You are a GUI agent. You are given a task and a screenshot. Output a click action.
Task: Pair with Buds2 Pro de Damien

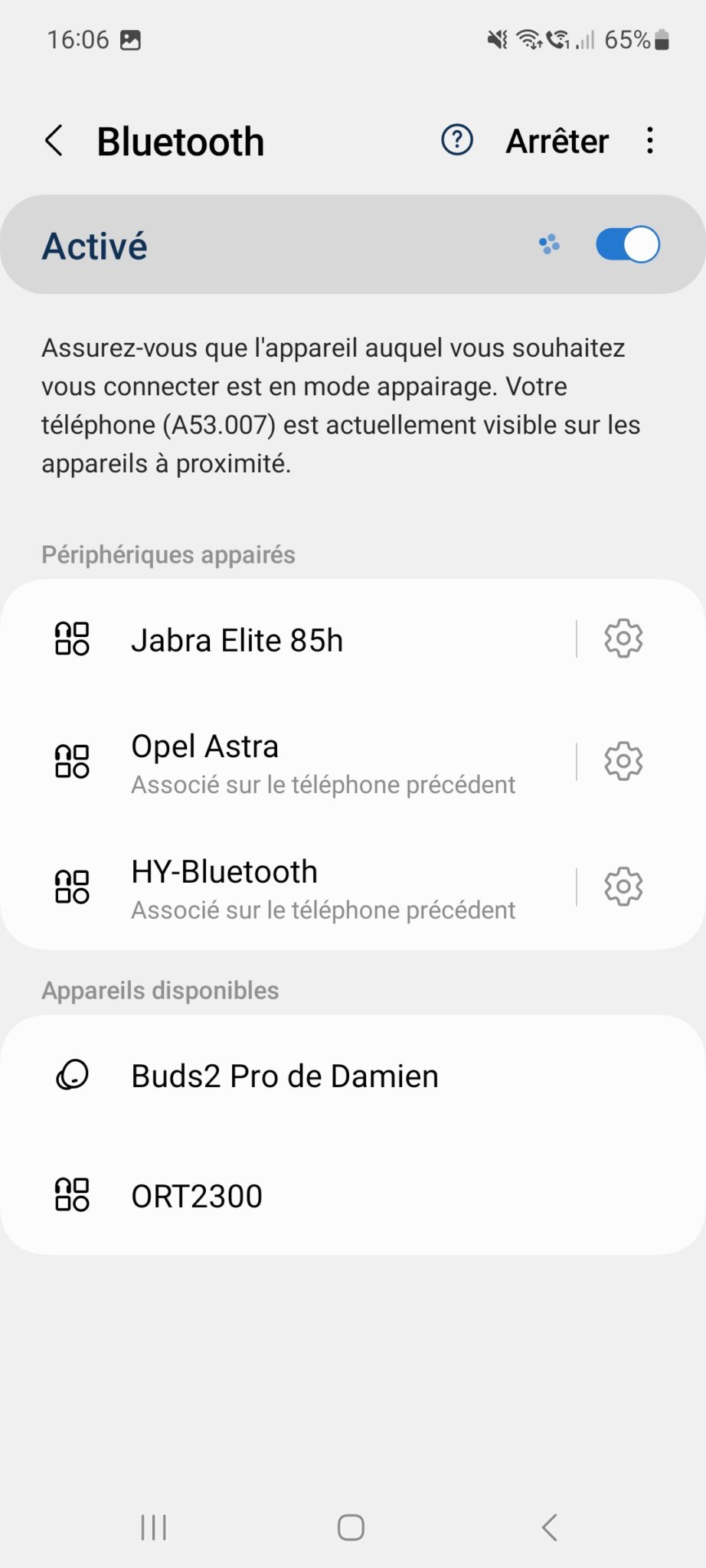pyautogui.click(x=353, y=1076)
